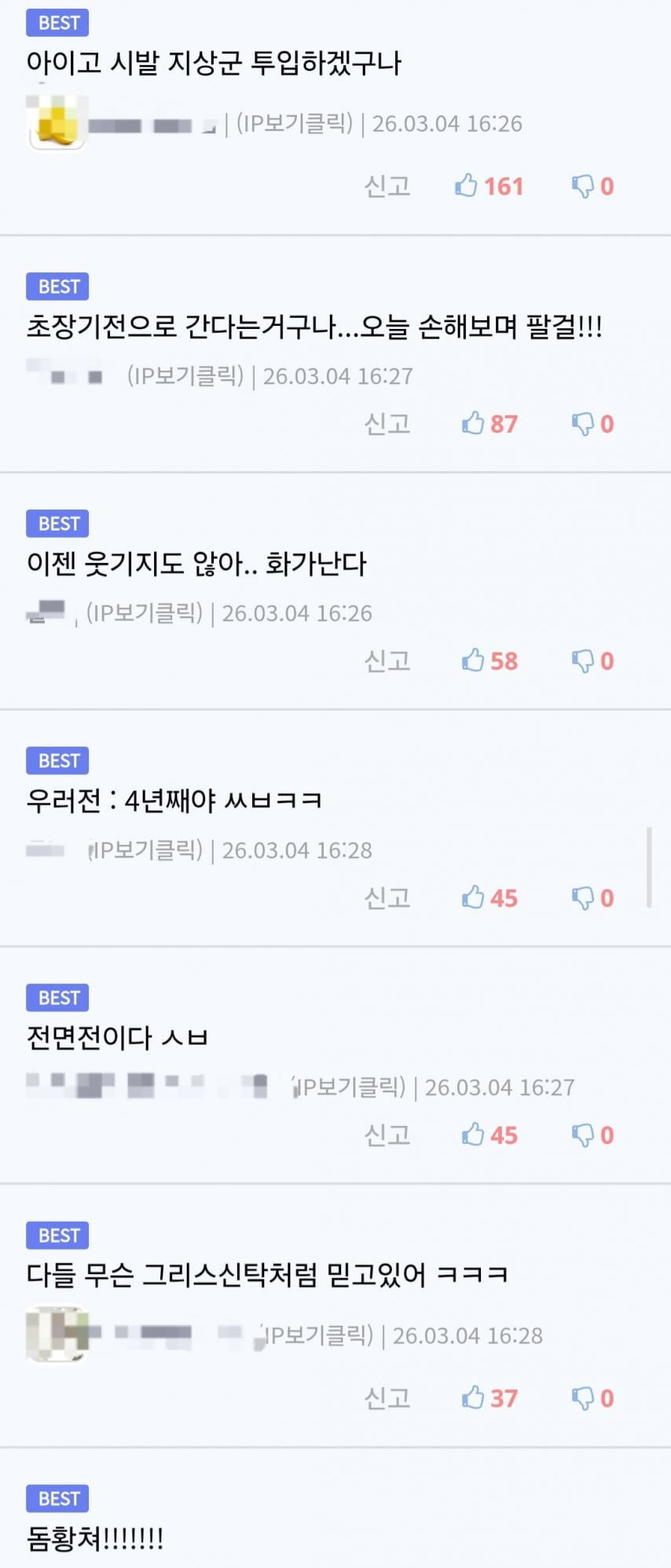Report the '그리스신탁처럼 믿고있어' comment
Image resolution: width=671 pixels, height=1568 pixels.
pos(387,1398)
